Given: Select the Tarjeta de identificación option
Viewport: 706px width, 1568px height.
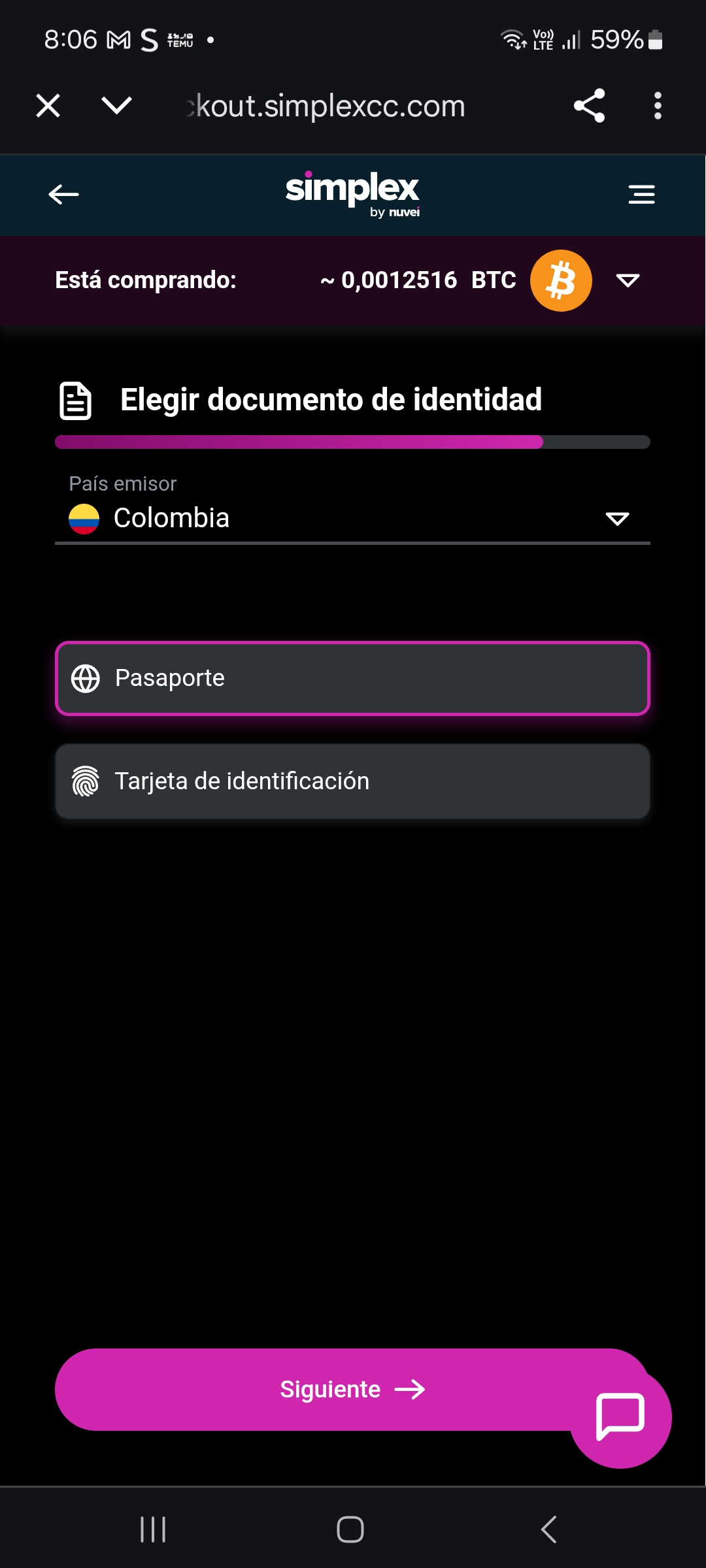Looking at the screenshot, I should 353,781.
